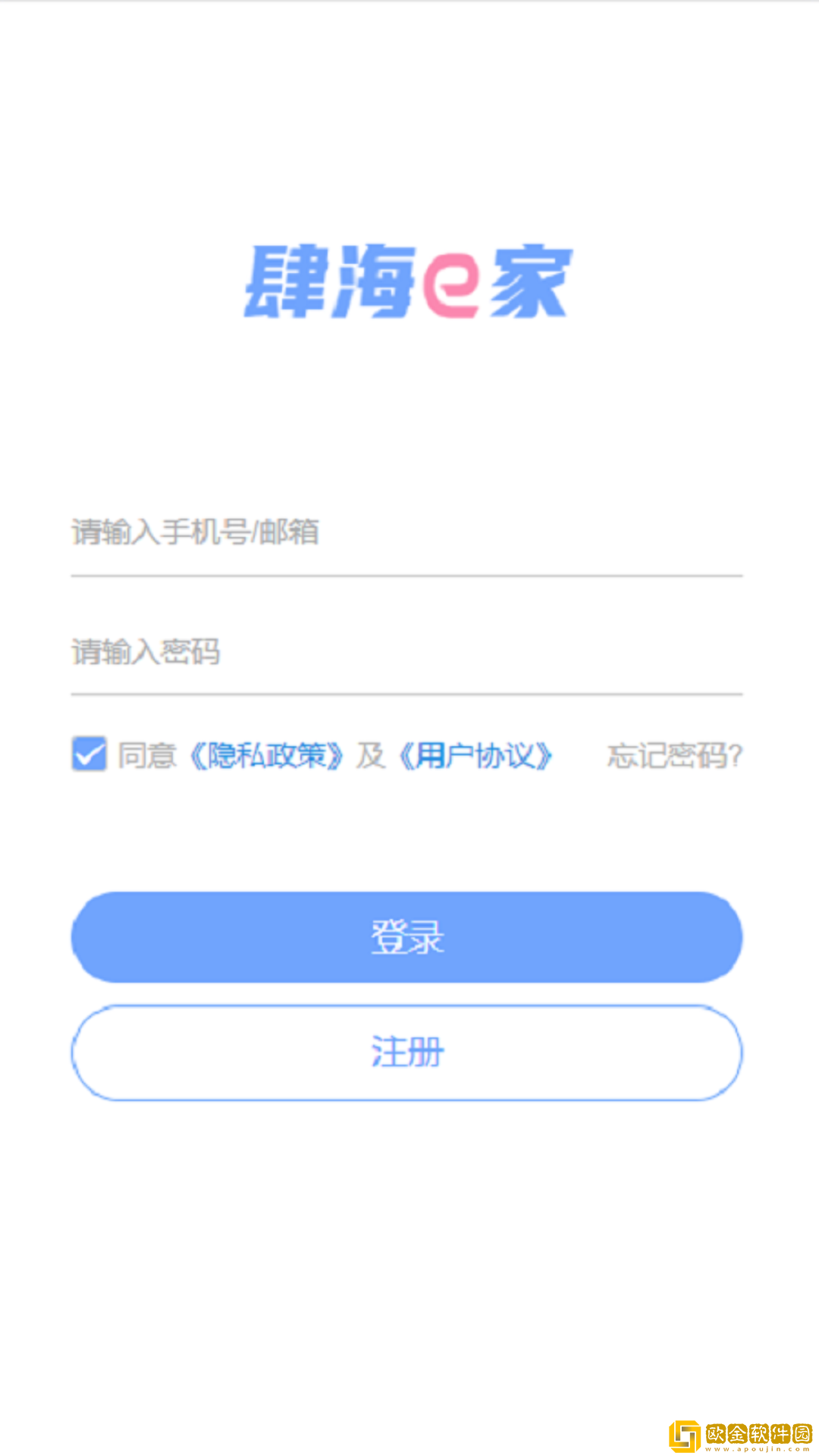Image resolution: width=819 pixels, height=1456 pixels.
Task: Focus the password field 请输入密码
Action: click(x=406, y=652)
